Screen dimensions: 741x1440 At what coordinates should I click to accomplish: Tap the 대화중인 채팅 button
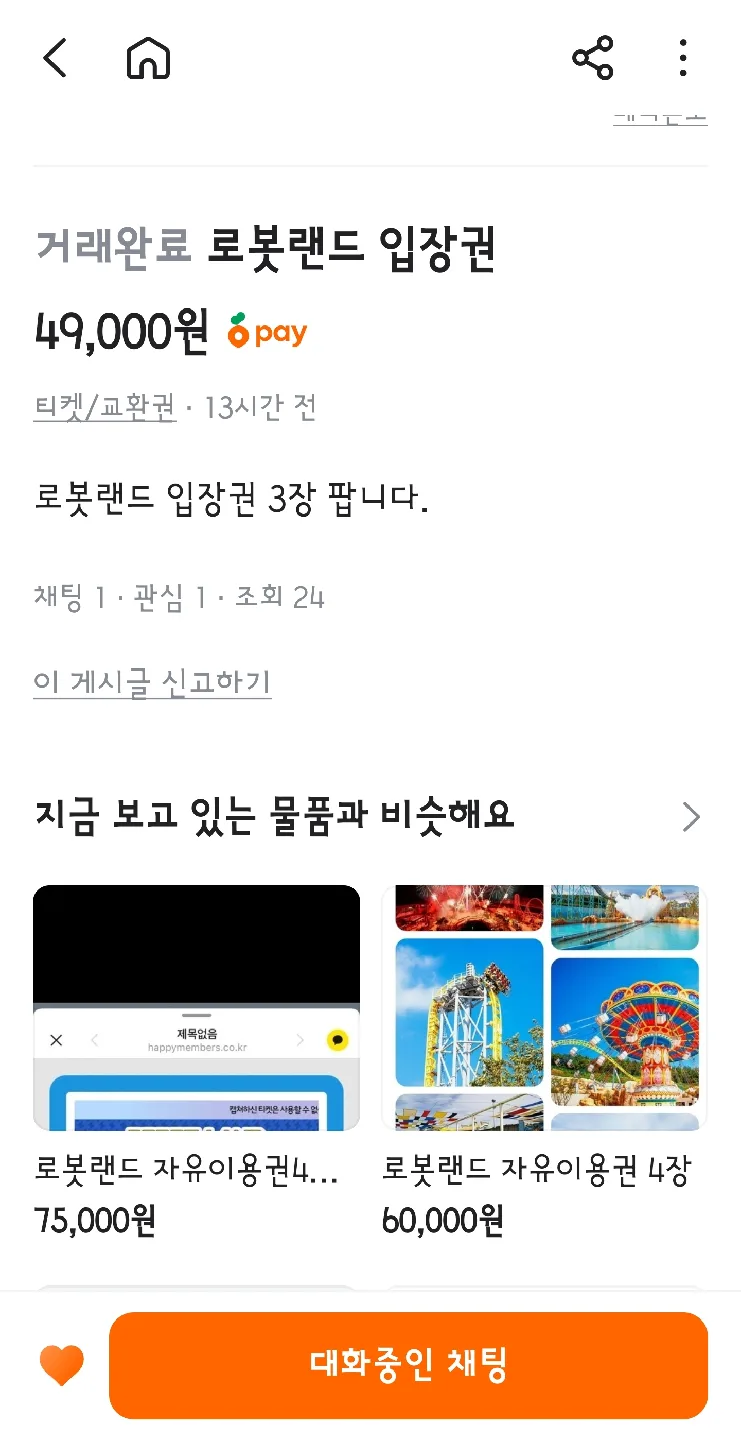(408, 1365)
